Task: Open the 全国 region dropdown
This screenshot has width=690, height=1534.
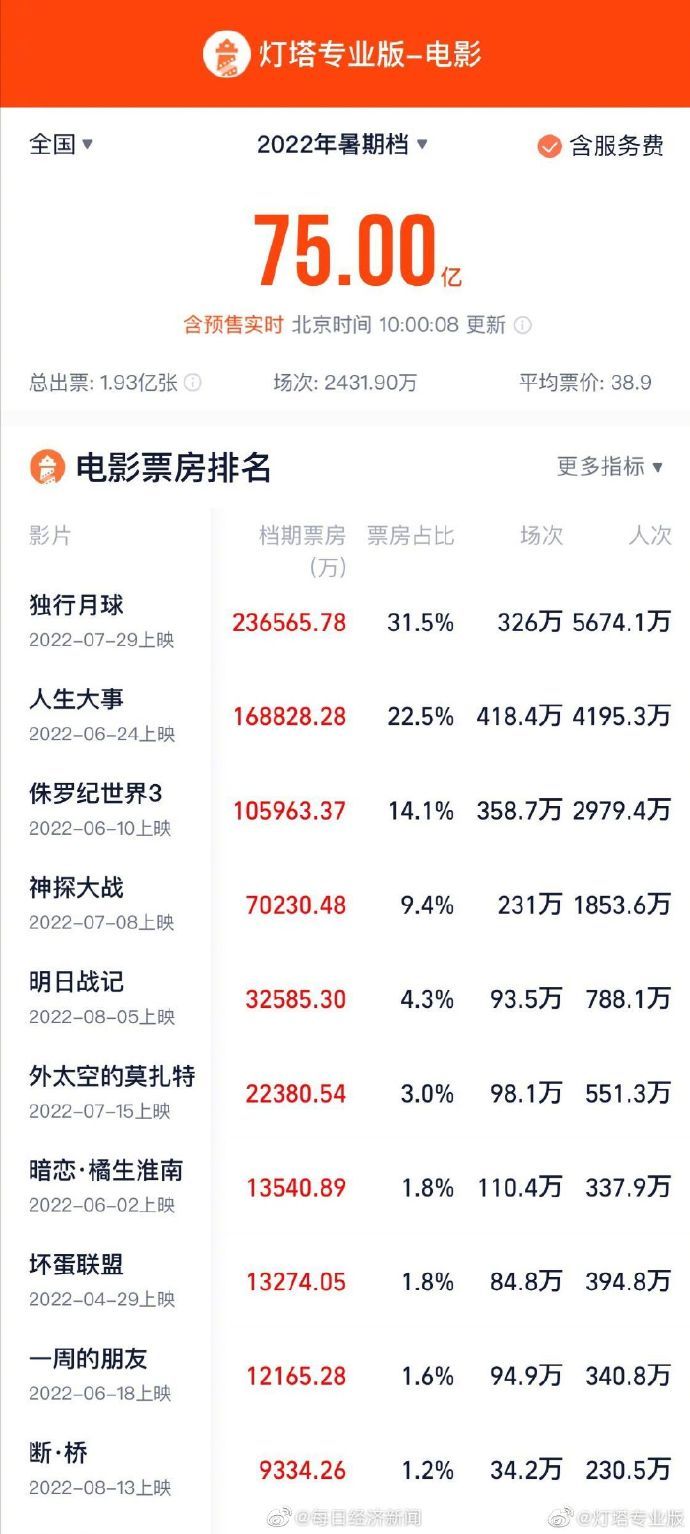Action: (x=61, y=144)
